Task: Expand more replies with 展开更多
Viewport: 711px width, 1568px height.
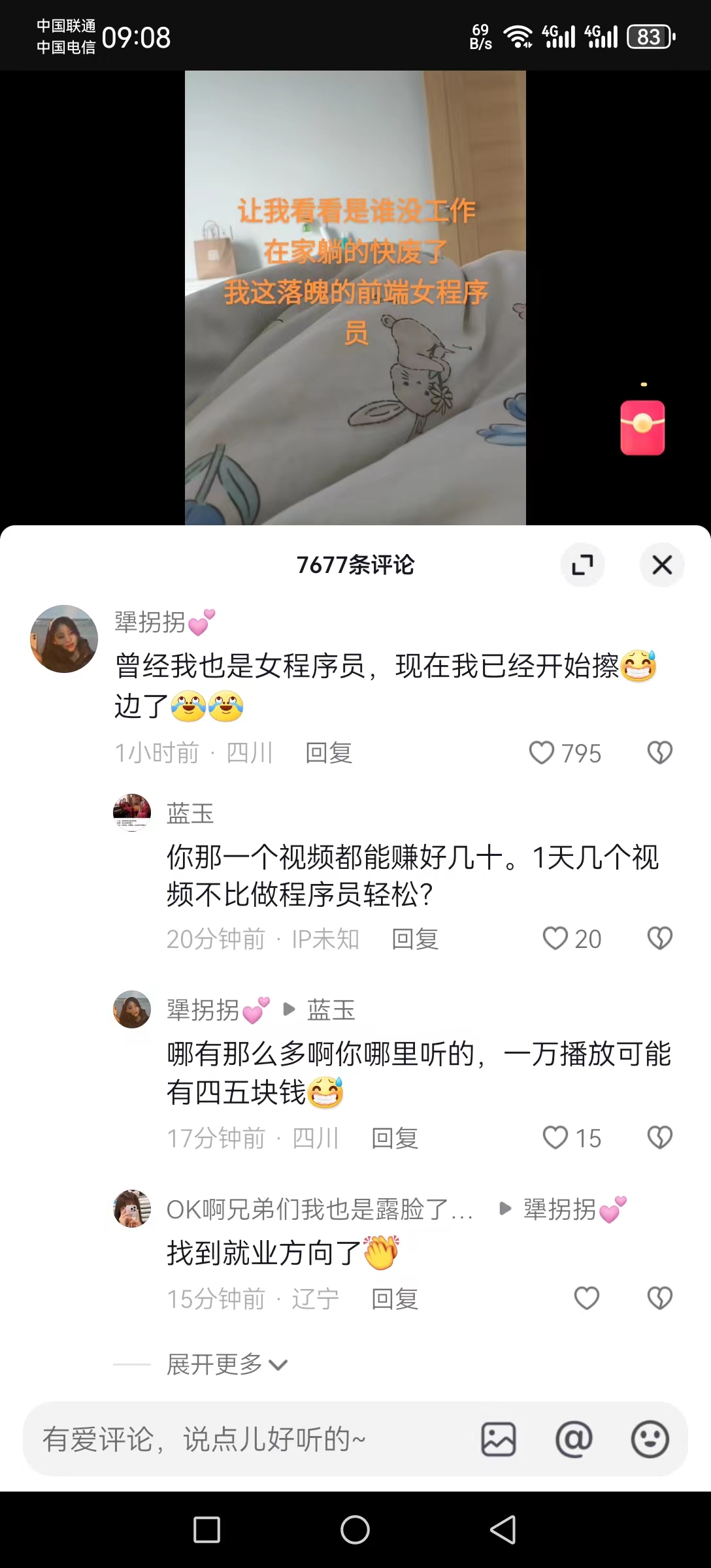Action: click(227, 1364)
